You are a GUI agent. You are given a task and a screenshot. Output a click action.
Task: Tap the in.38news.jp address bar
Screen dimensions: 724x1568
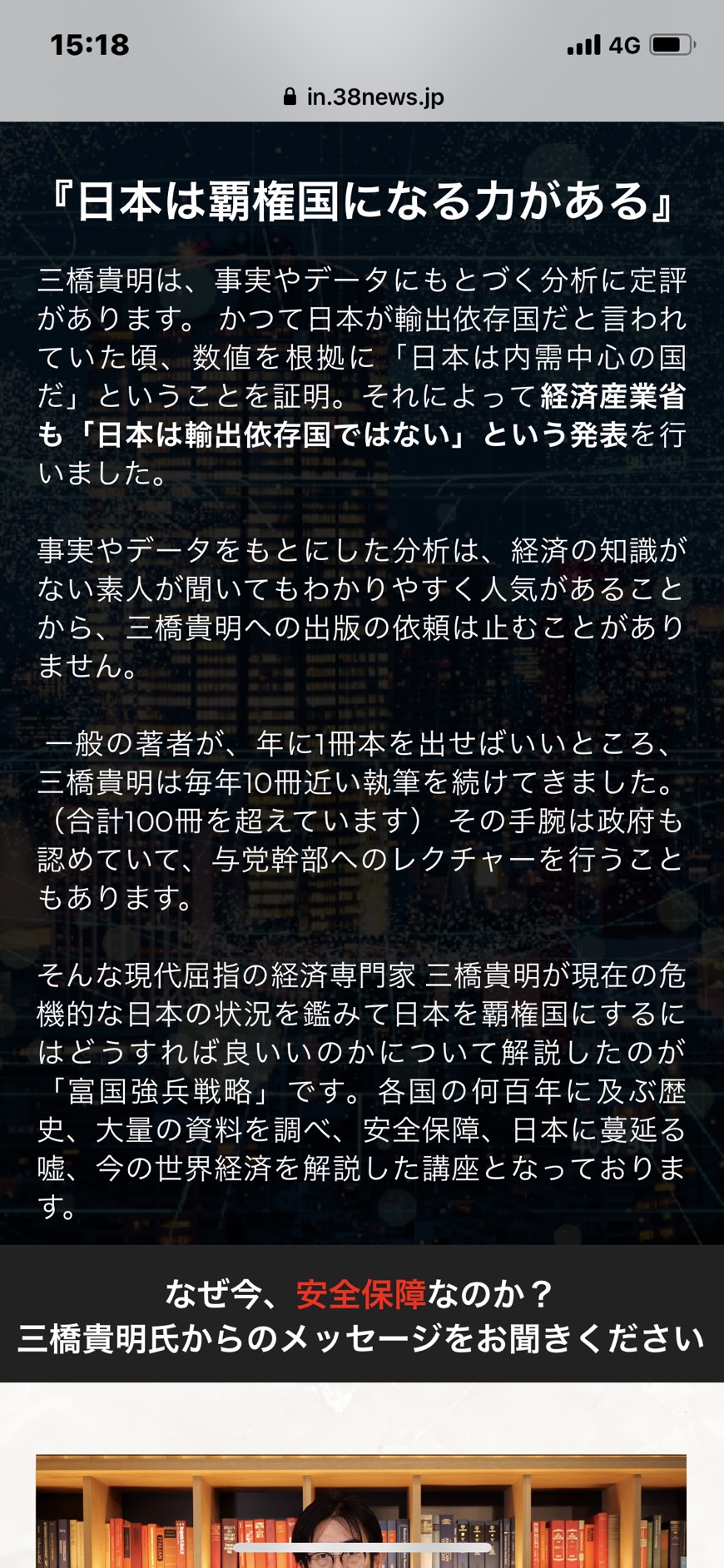pyautogui.click(x=363, y=97)
